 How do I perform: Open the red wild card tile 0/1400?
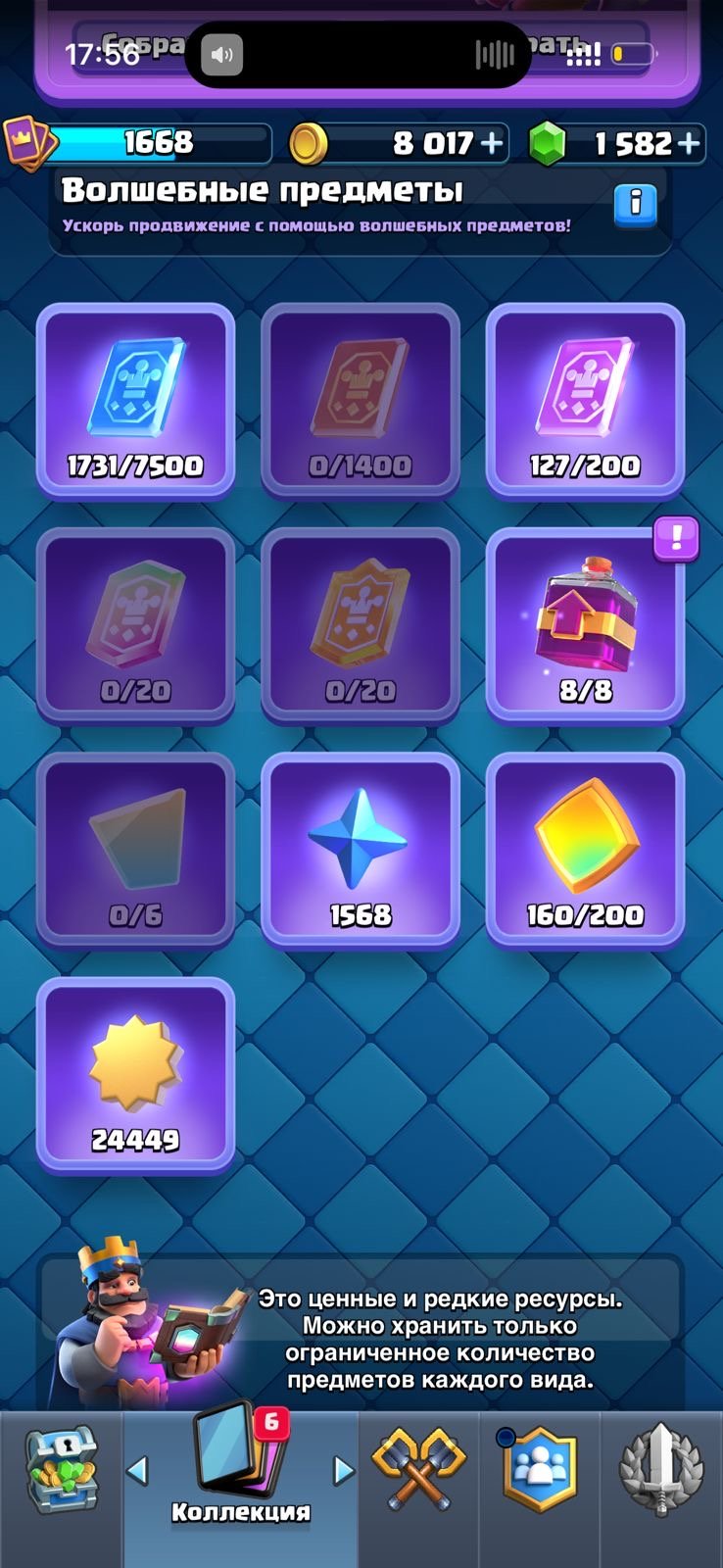pyautogui.click(x=361, y=399)
